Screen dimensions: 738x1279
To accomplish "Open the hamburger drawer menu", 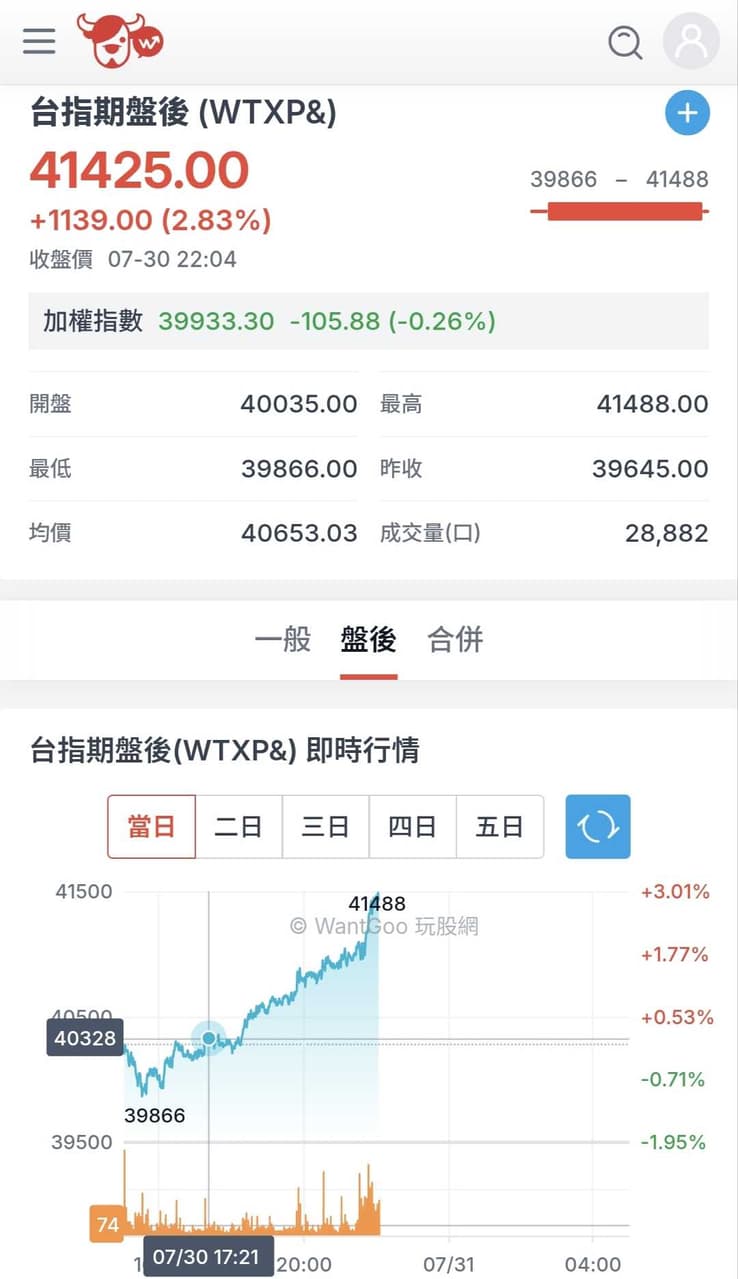I will (39, 41).
